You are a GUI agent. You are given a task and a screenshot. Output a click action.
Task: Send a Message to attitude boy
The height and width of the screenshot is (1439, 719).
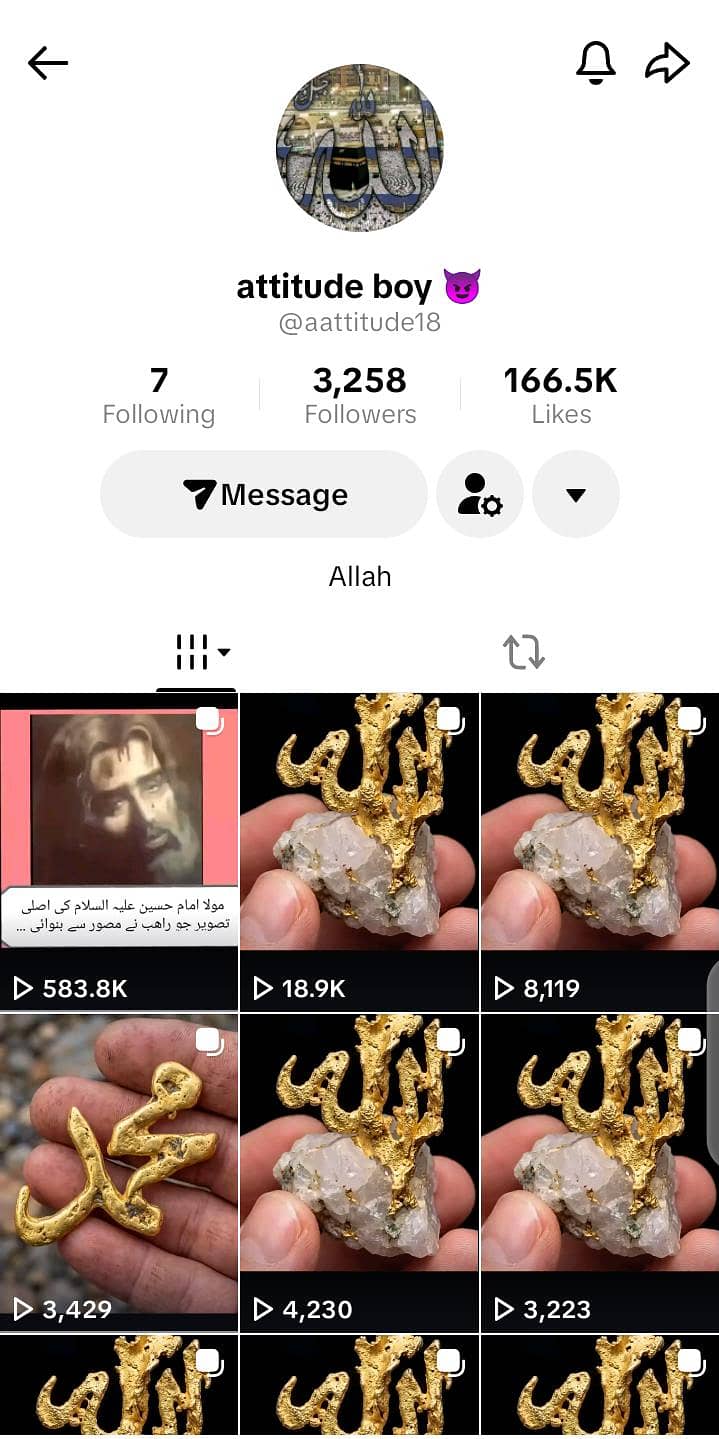(x=264, y=494)
